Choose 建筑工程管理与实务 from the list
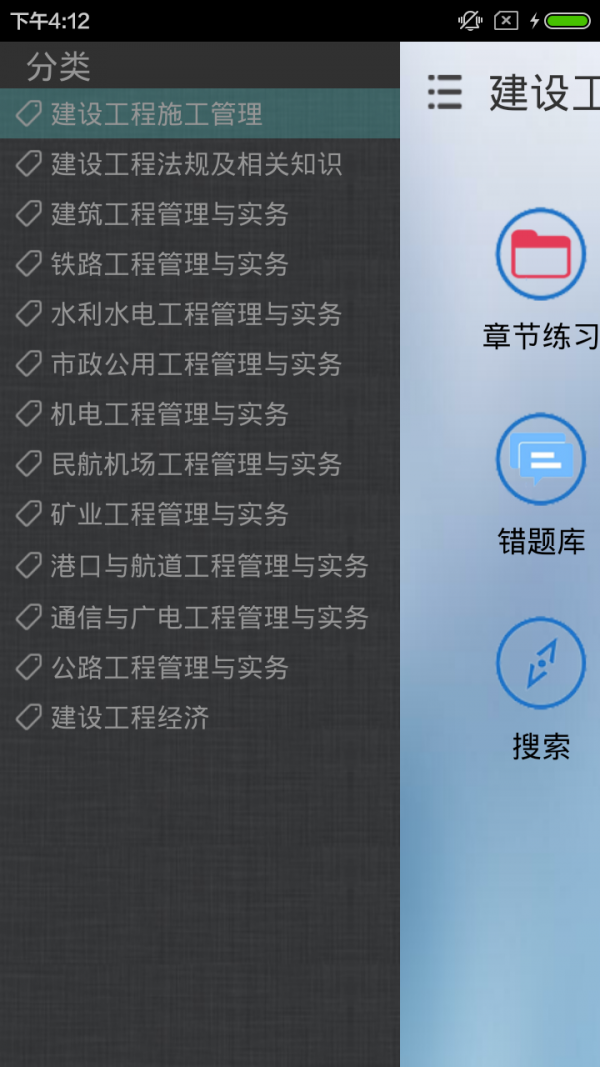 [170, 214]
